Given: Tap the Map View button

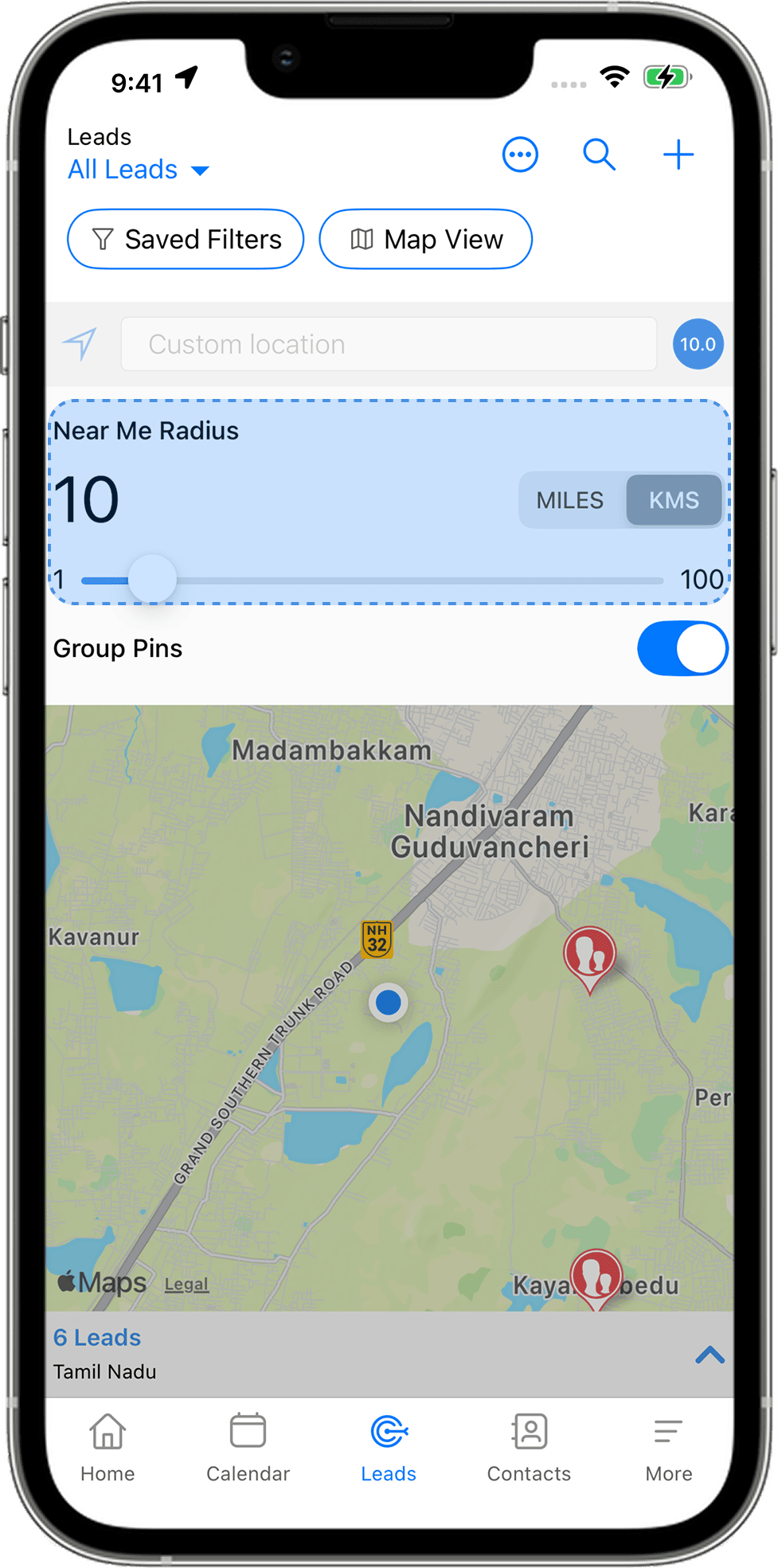Looking at the screenshot, I should (425, 239).
